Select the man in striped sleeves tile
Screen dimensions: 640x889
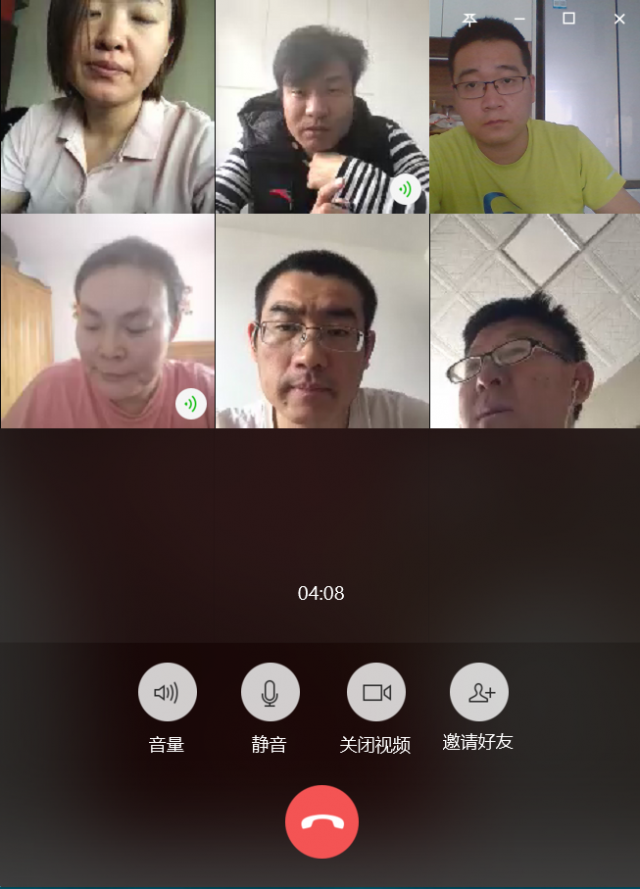[322, 107]
